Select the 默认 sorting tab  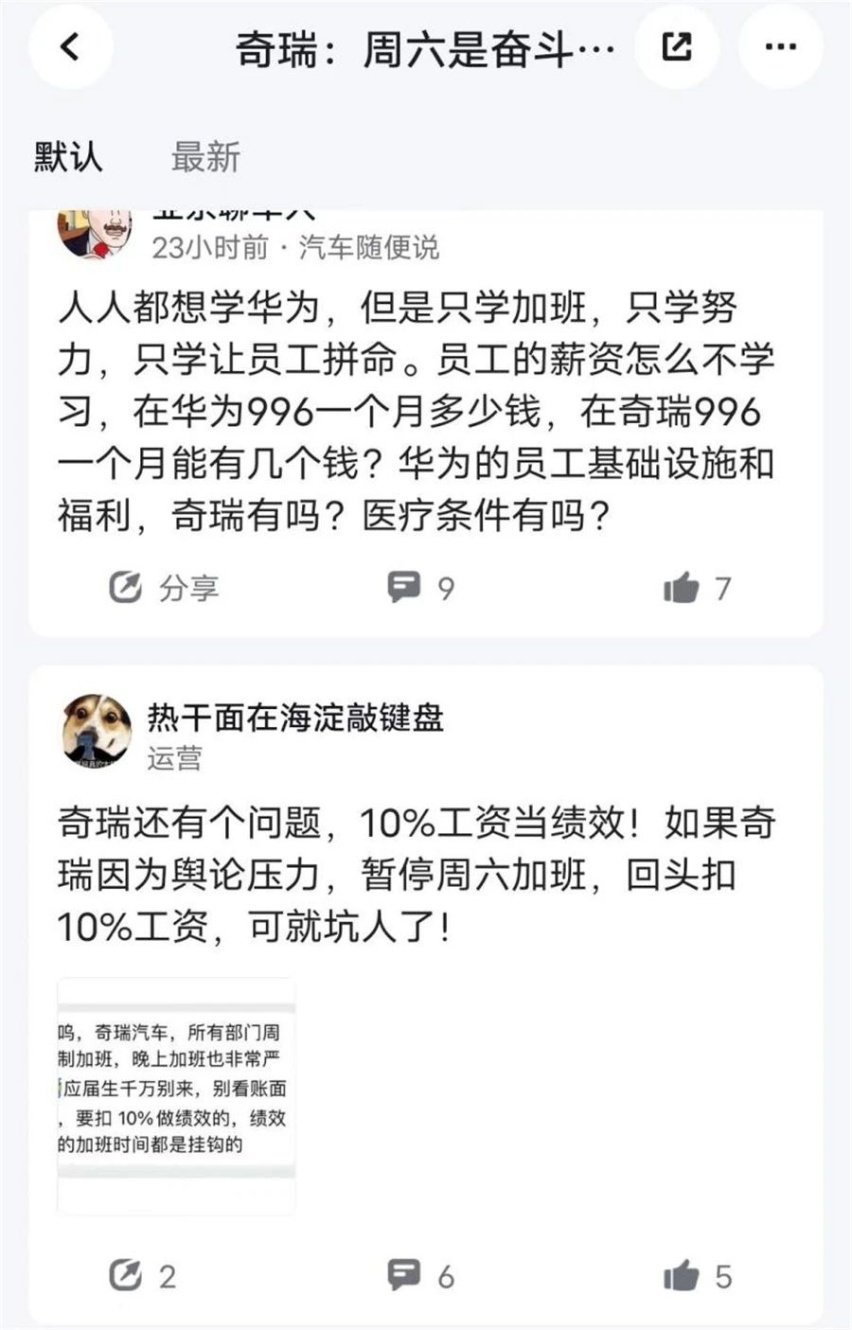click(x=68, y=157)
